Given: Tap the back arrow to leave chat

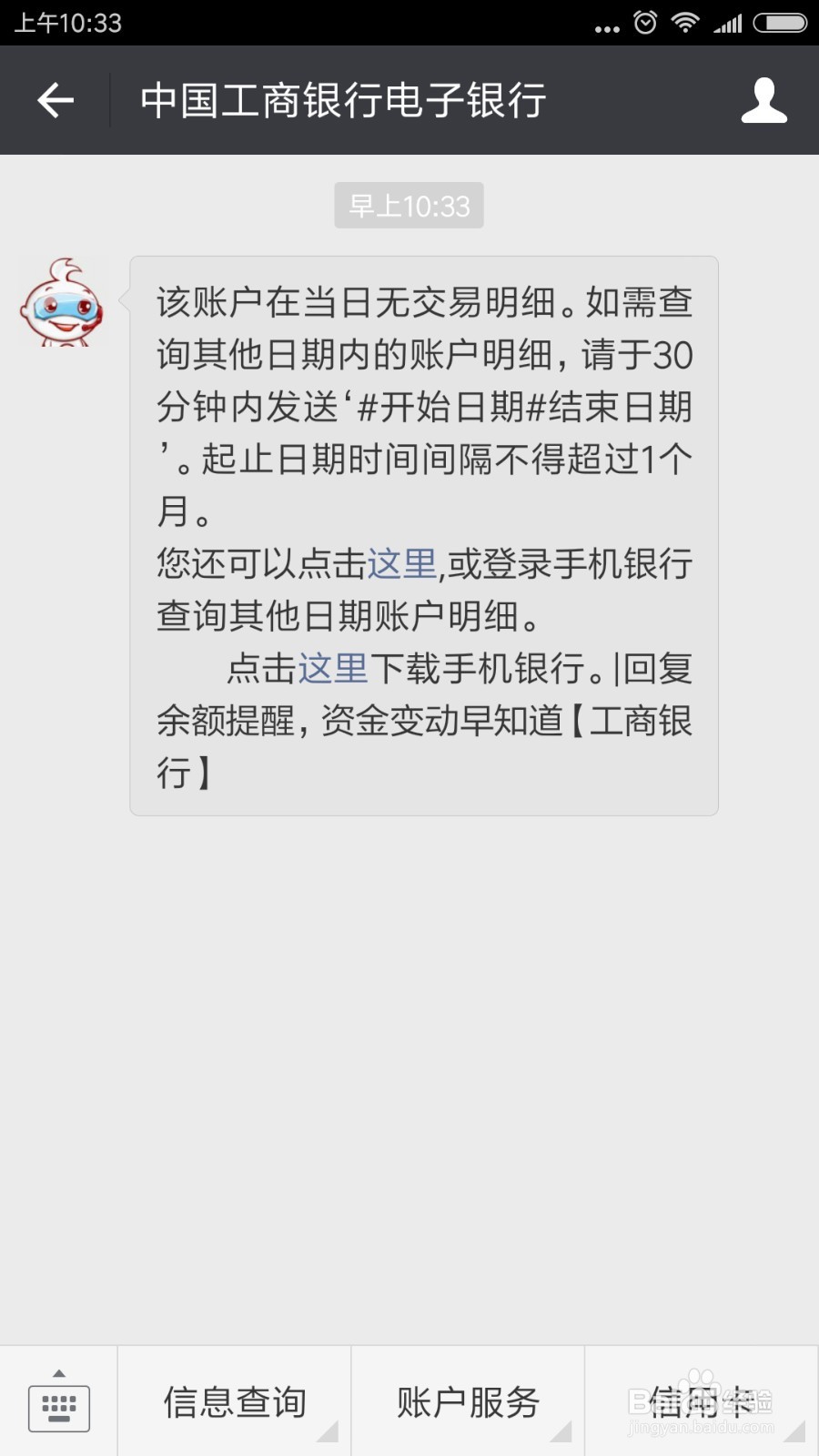Looking at the screenshot, I should 55,100.
